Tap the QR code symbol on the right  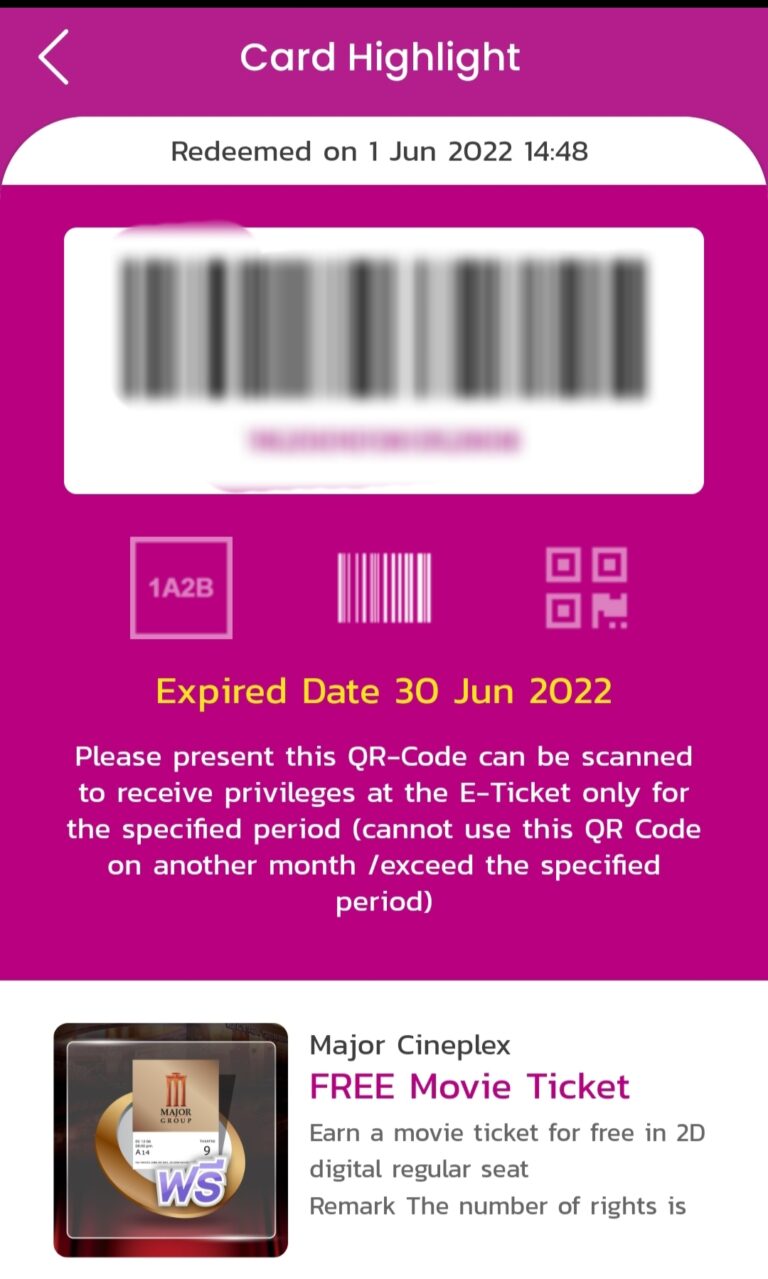pos(586,588)
